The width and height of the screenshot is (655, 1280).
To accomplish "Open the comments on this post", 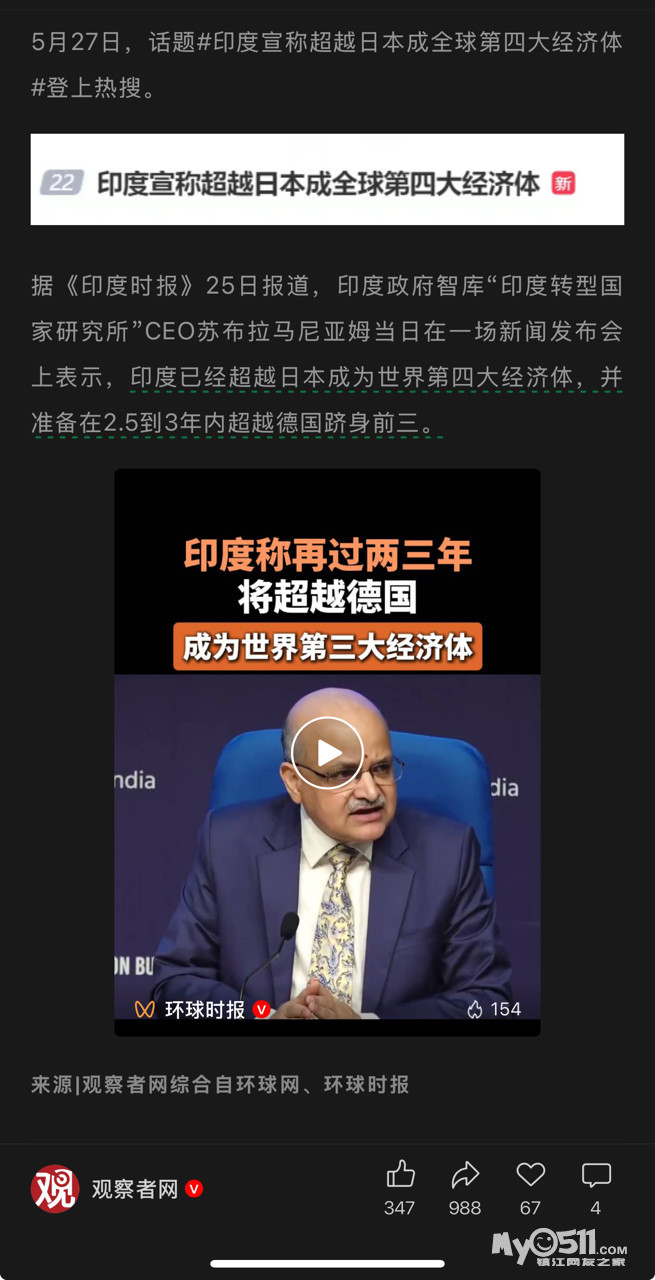I will pos(596,1175).
